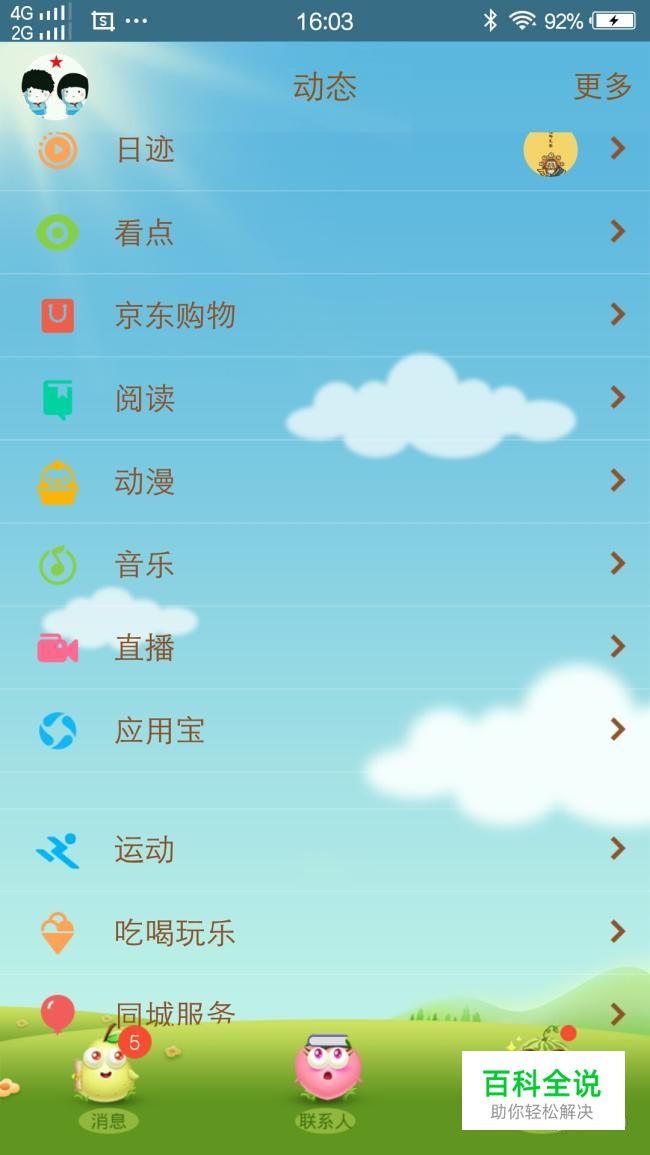Tap 更多 in the top bar

[602, 87]
